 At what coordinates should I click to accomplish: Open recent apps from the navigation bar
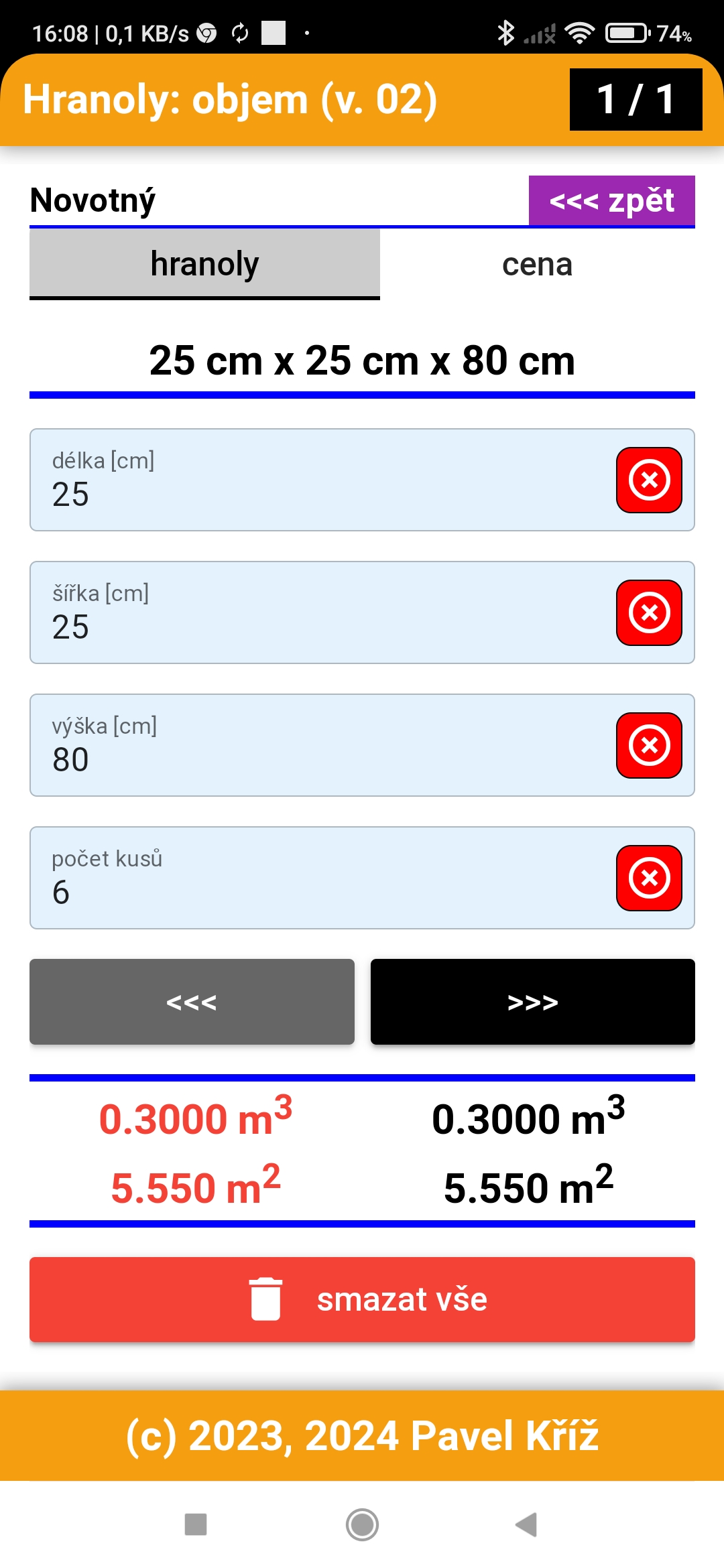pos(196,1524)
